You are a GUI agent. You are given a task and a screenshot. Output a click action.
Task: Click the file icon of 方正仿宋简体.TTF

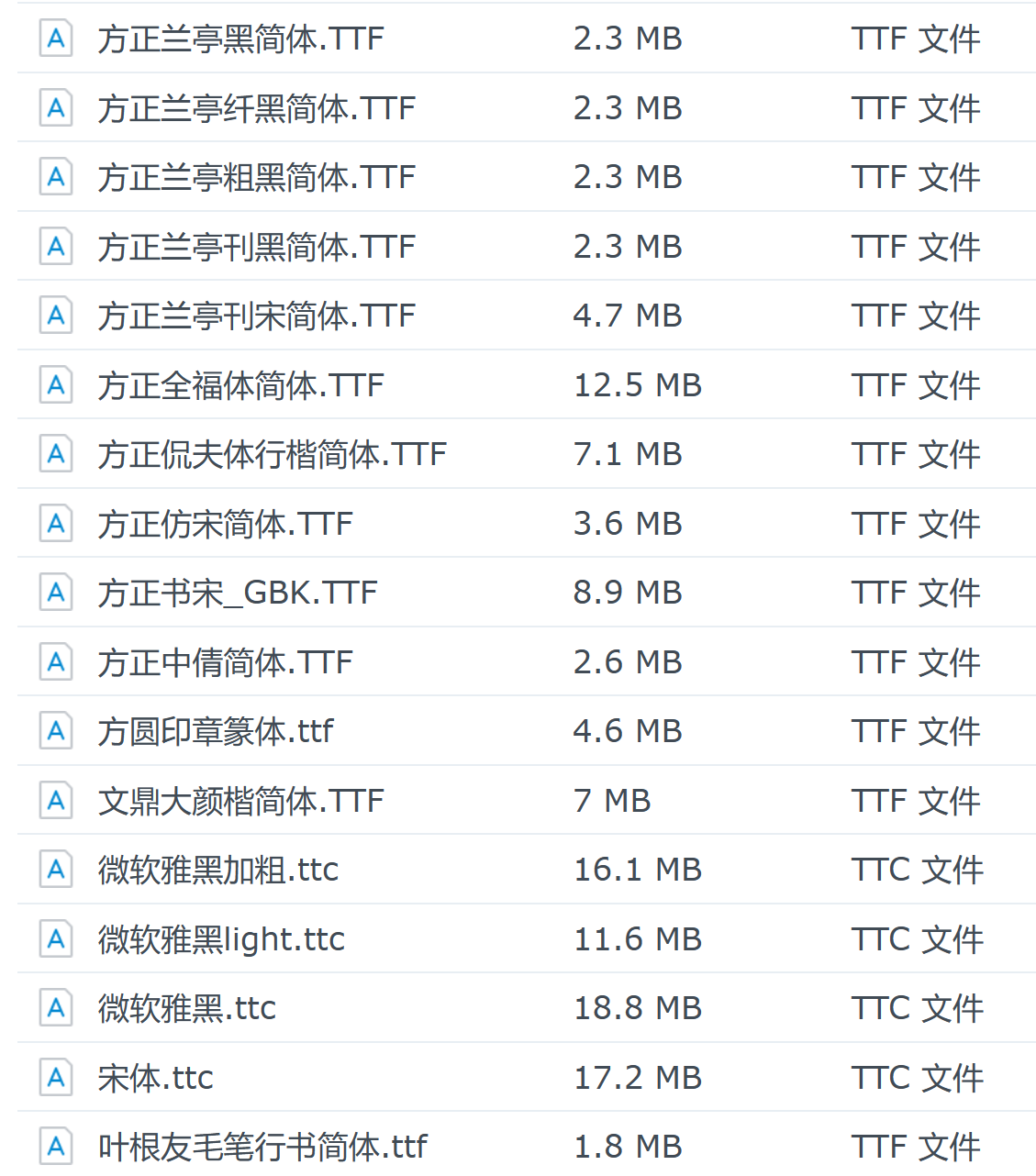tap(56, 523)
